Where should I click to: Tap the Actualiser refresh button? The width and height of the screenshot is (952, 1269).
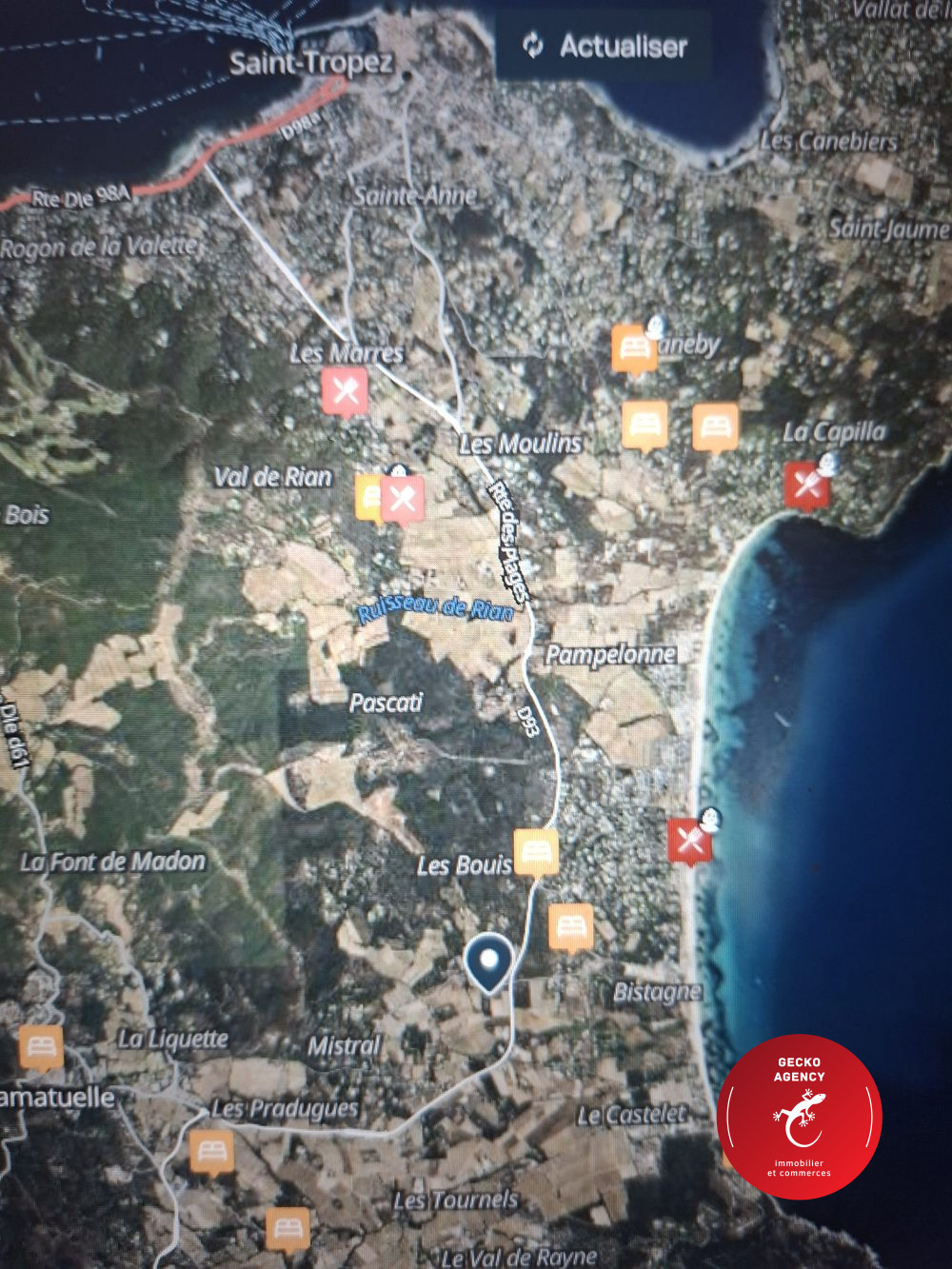point(605,46)
